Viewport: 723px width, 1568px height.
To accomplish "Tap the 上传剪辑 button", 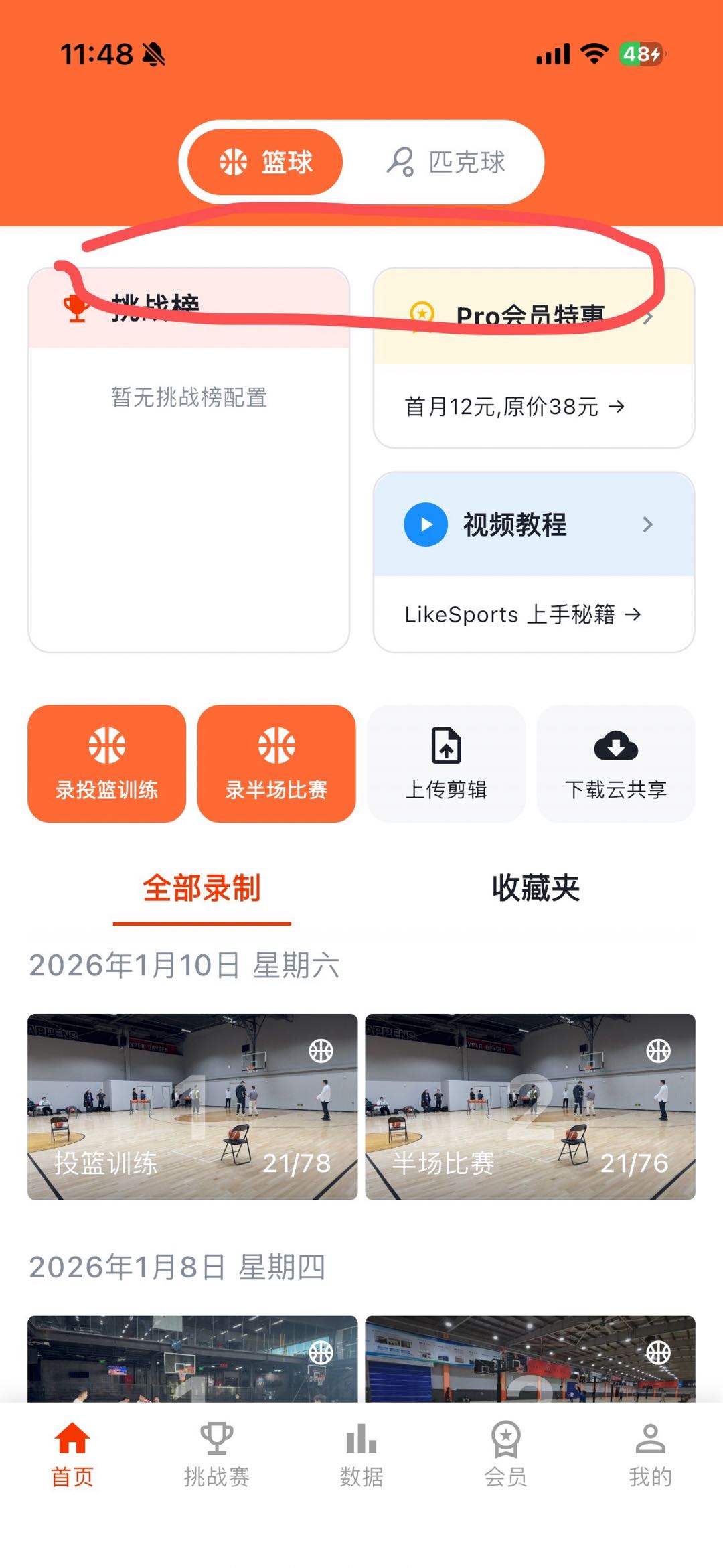I will click(x=446, y=764).
